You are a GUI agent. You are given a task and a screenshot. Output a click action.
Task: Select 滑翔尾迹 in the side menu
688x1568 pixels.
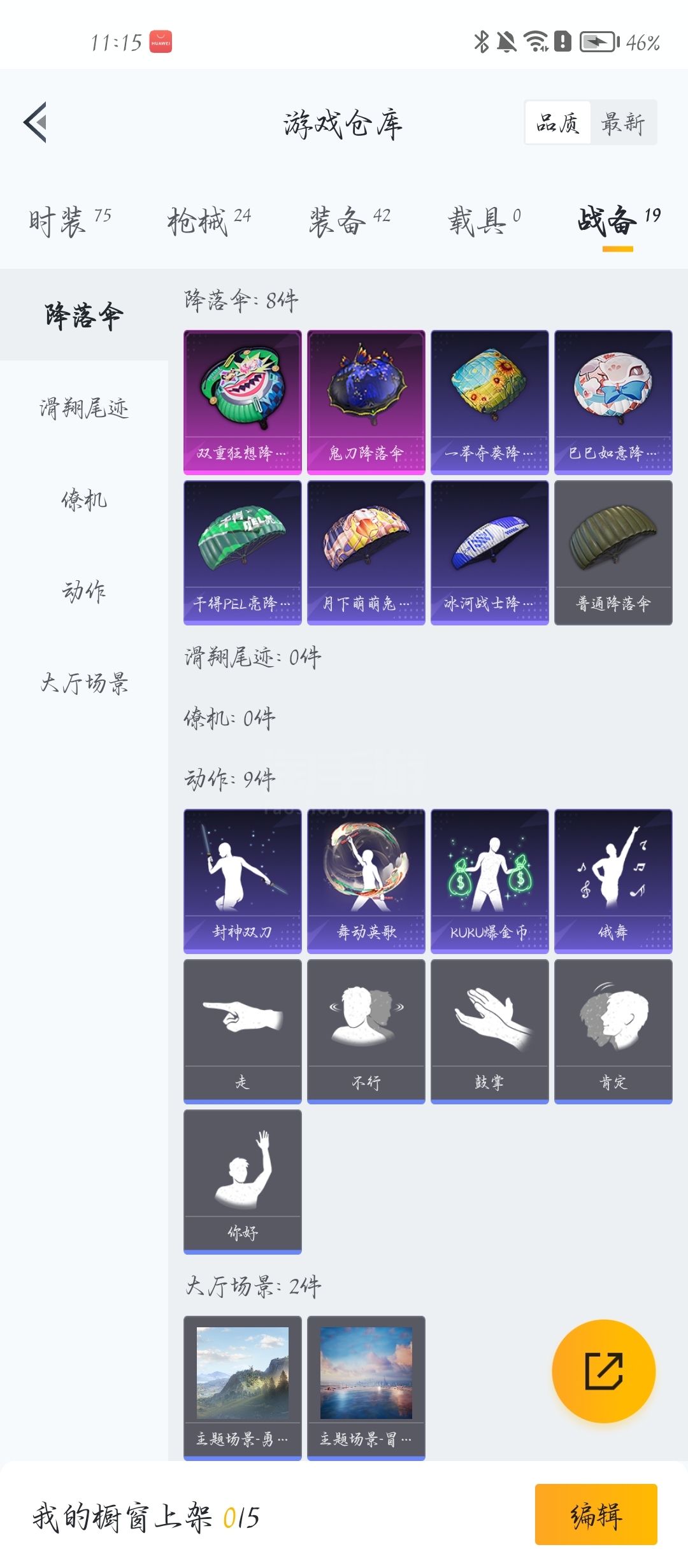click(x=84, y=408)
